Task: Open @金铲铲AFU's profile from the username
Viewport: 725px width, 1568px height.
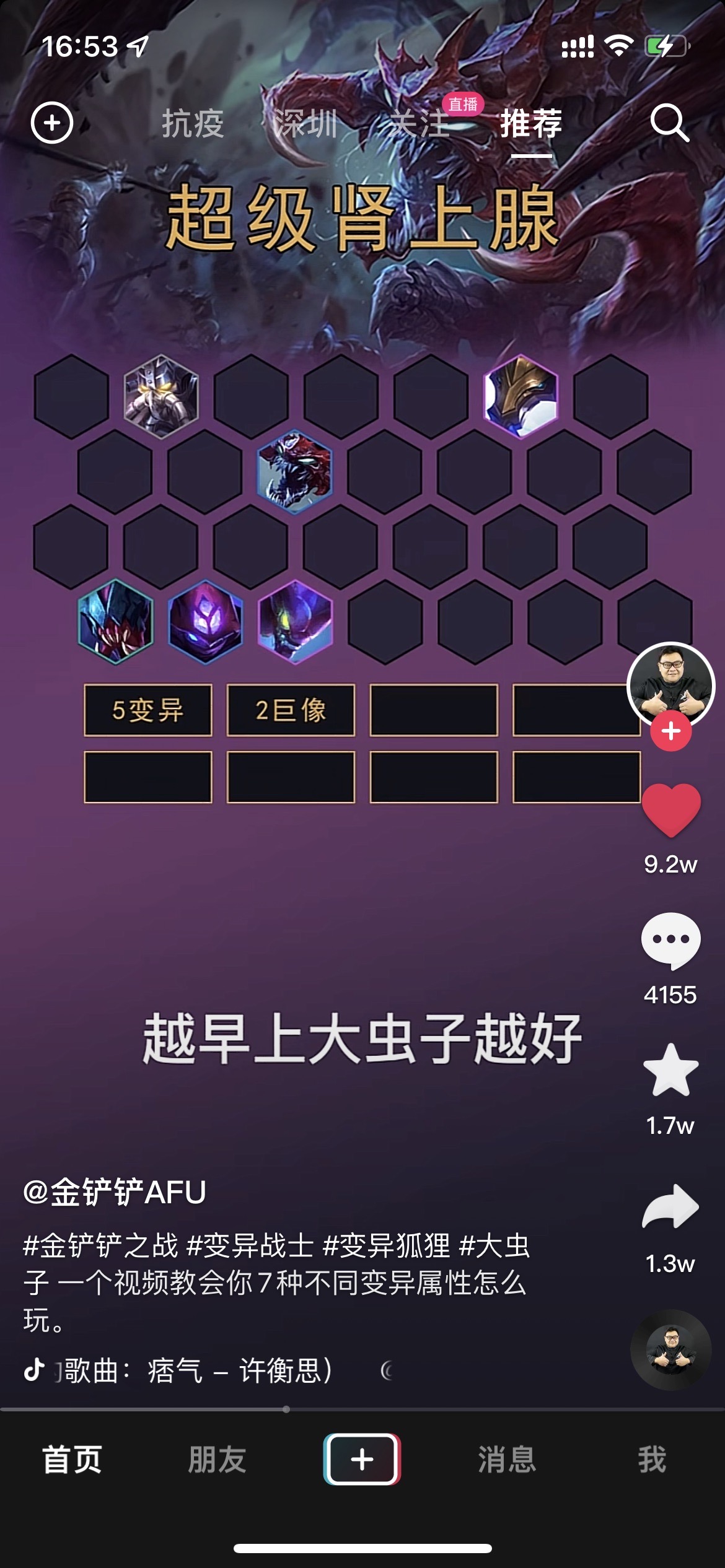Action: [115, 1192]
